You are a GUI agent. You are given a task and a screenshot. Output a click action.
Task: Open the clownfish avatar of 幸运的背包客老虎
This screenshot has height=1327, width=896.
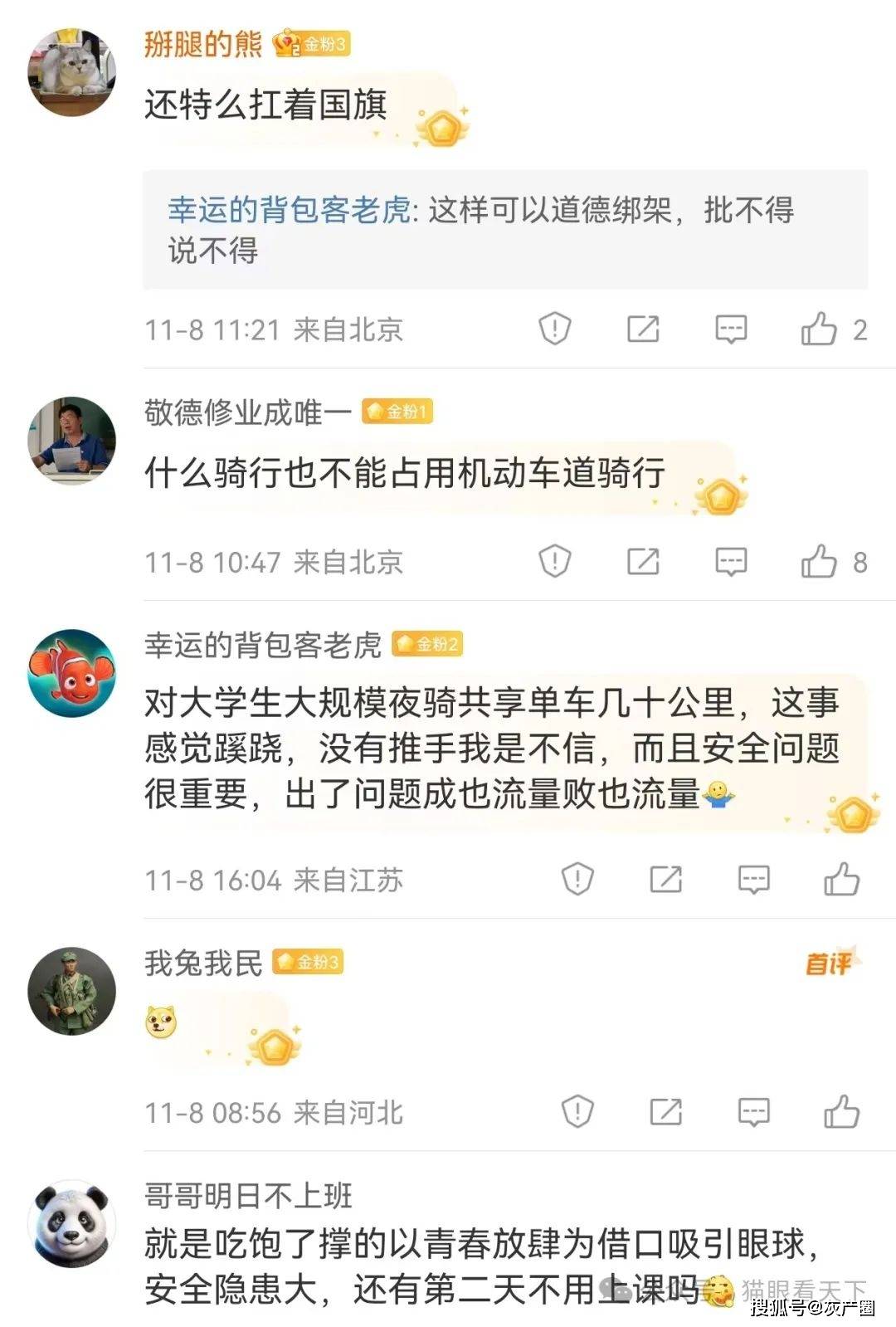72,672
